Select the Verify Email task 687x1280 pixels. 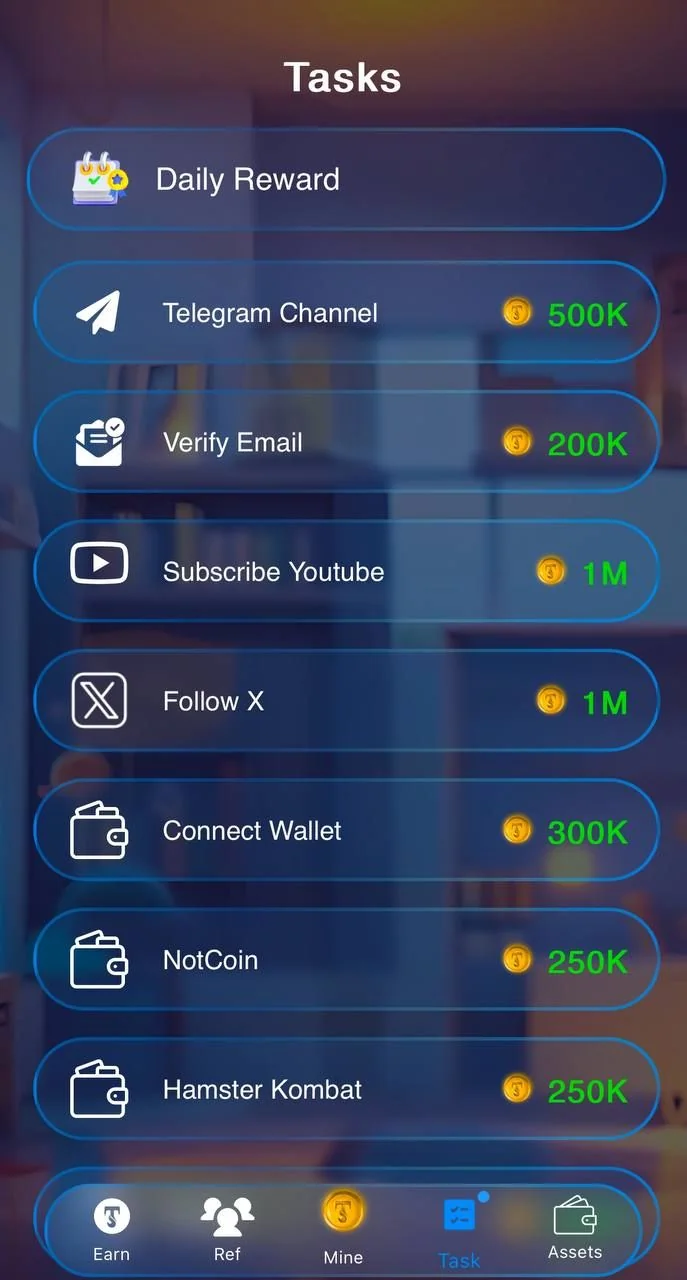click(346, 442)
